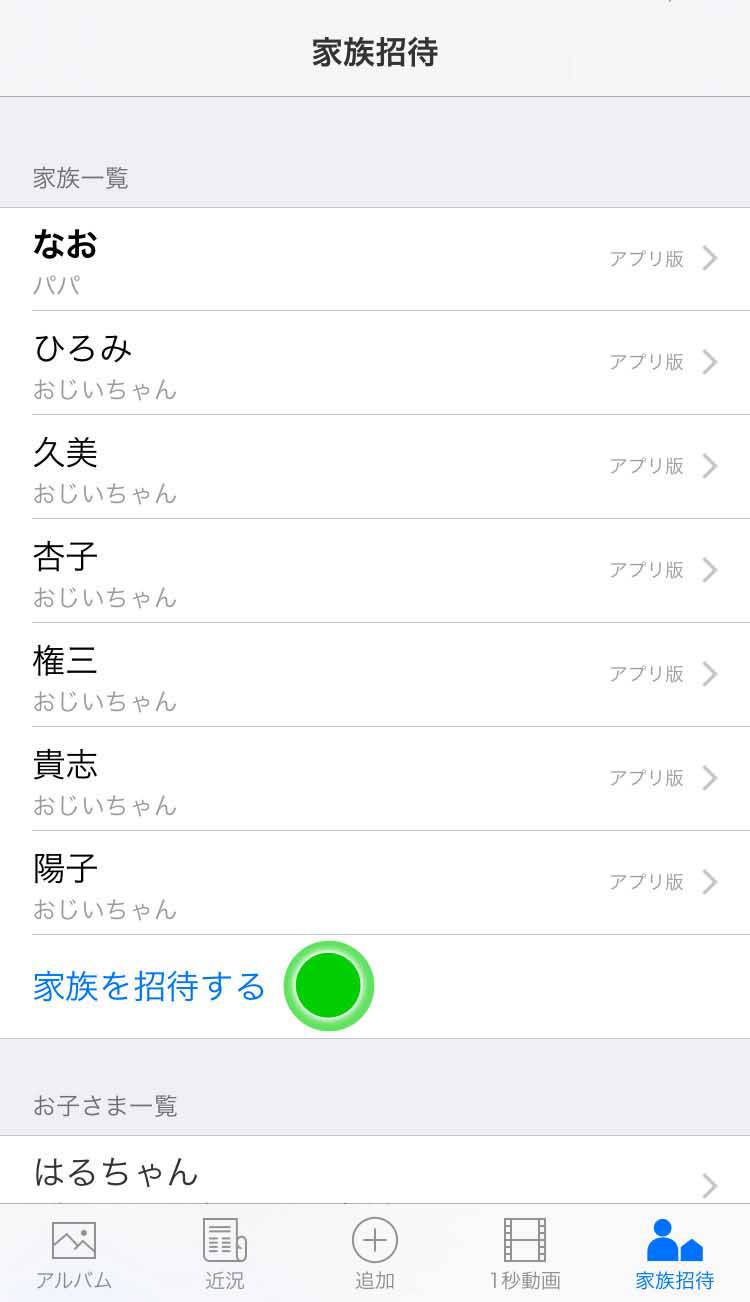Open ひろみ's member details

[375, 363]
